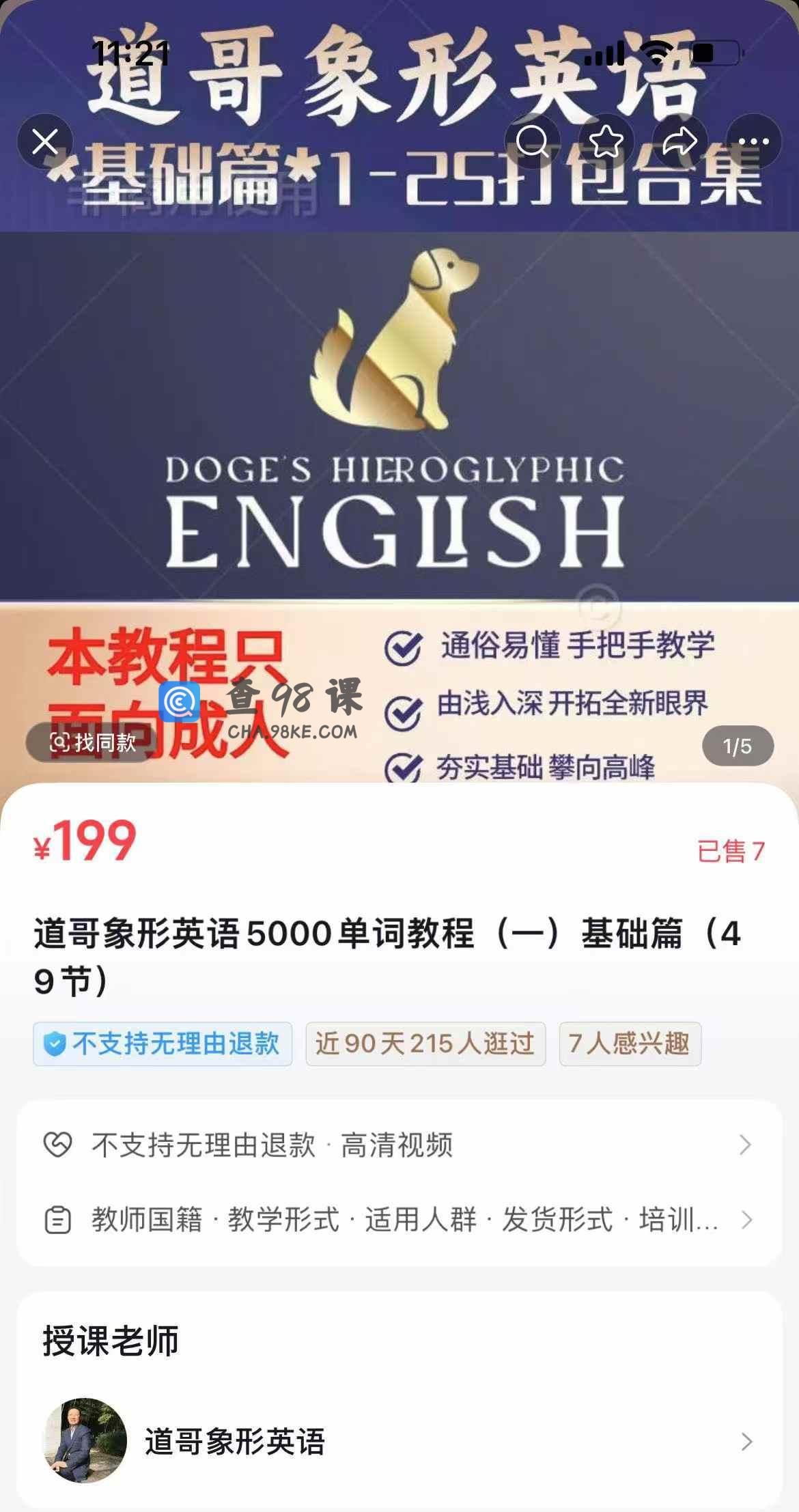
Task: Expand the 教师国籍 · 教学形式 product details row
Action: tap(399, 1220)
